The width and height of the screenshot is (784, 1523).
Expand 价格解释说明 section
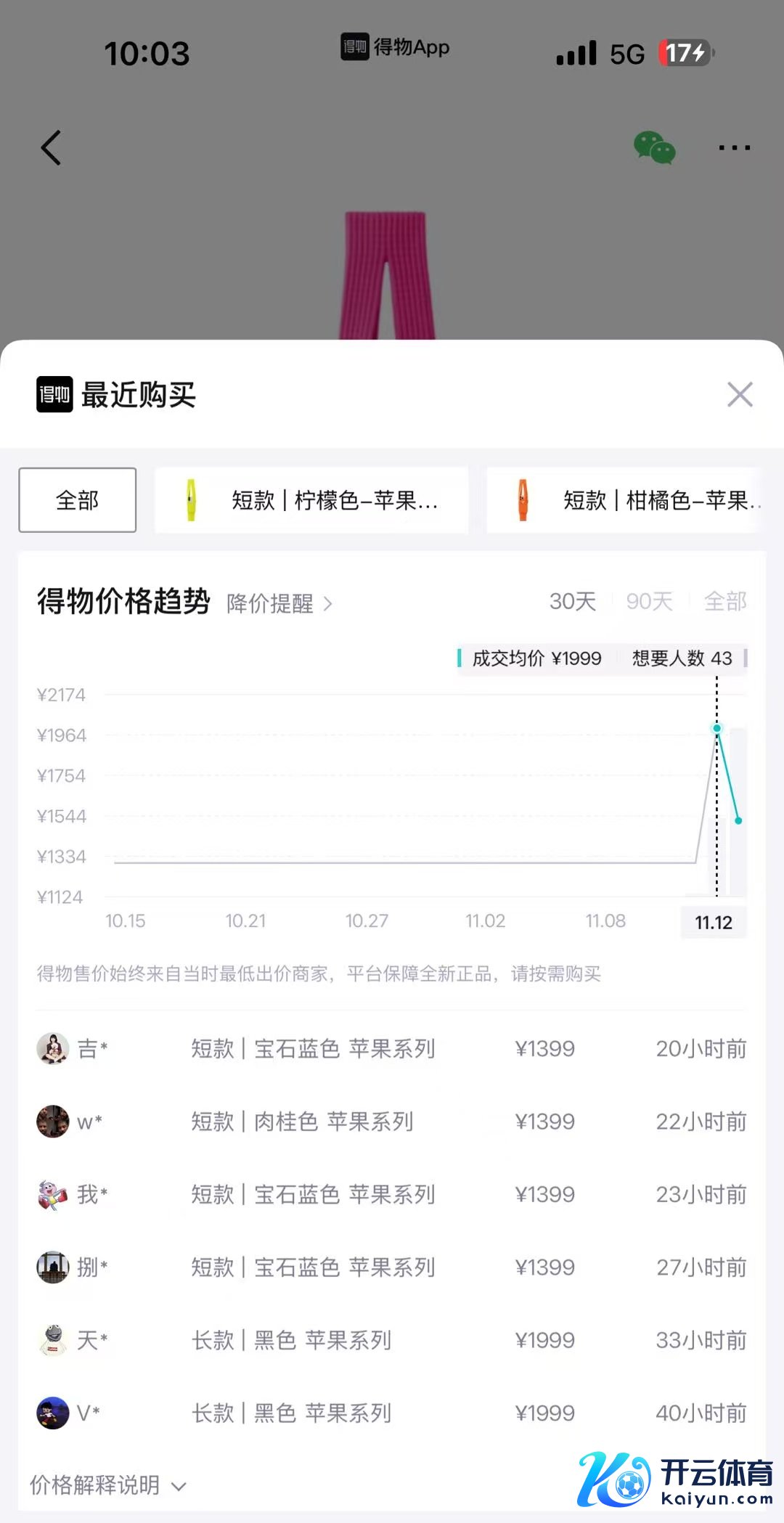click(x=107, y=1485)
